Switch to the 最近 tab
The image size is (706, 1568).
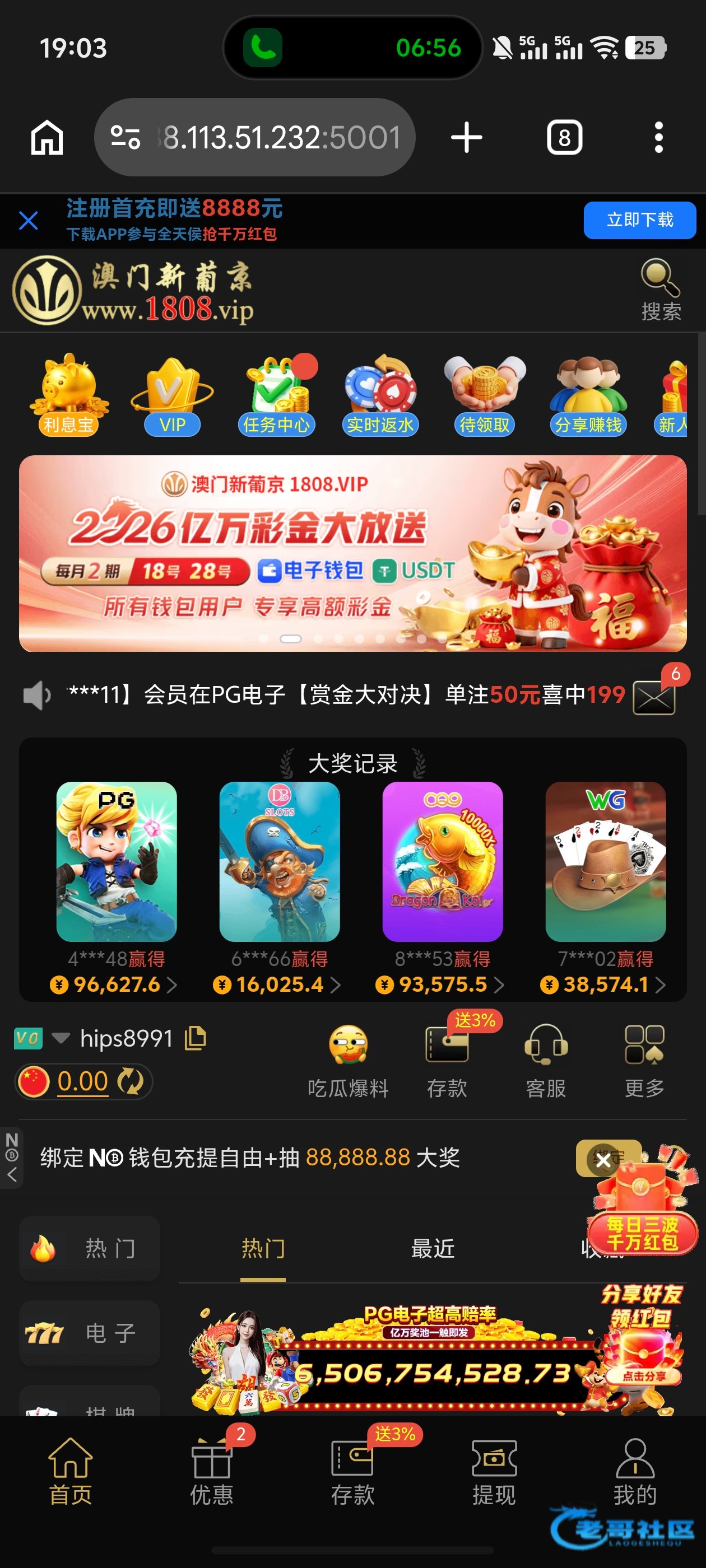[x=433, y=1248]
